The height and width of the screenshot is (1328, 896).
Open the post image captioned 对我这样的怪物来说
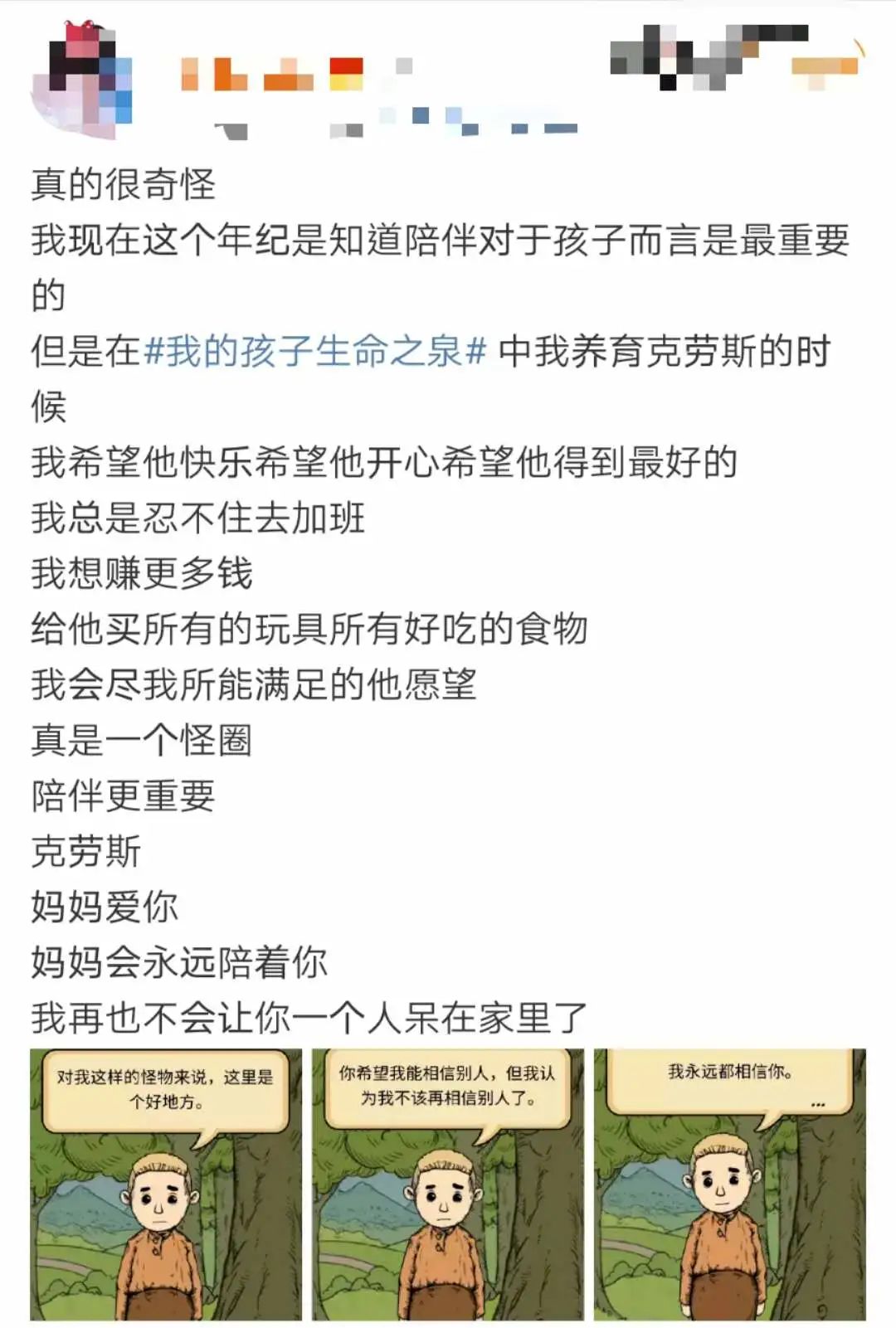click(x=166, y=1184)
